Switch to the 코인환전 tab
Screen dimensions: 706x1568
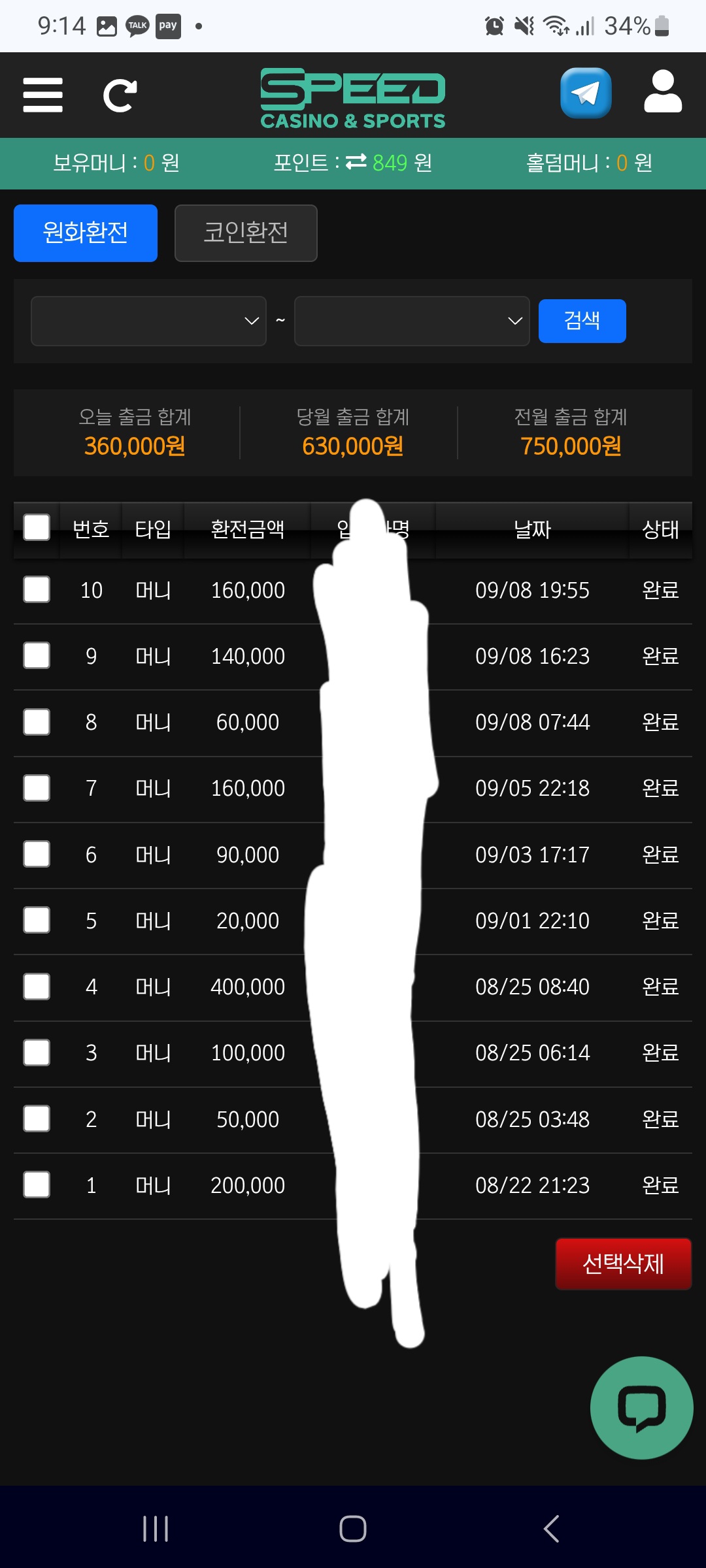click(x=246, y=233)
